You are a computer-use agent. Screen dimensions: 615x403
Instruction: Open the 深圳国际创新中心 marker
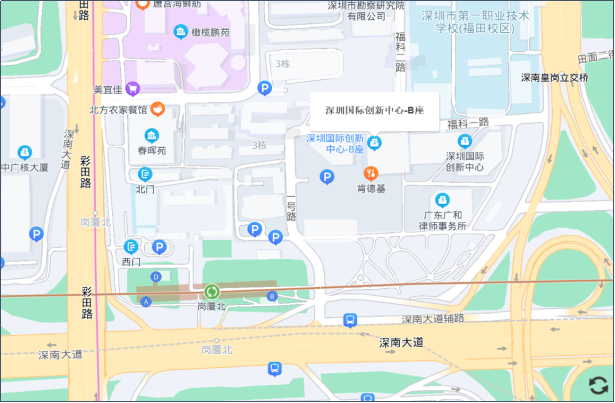[465, 141]
